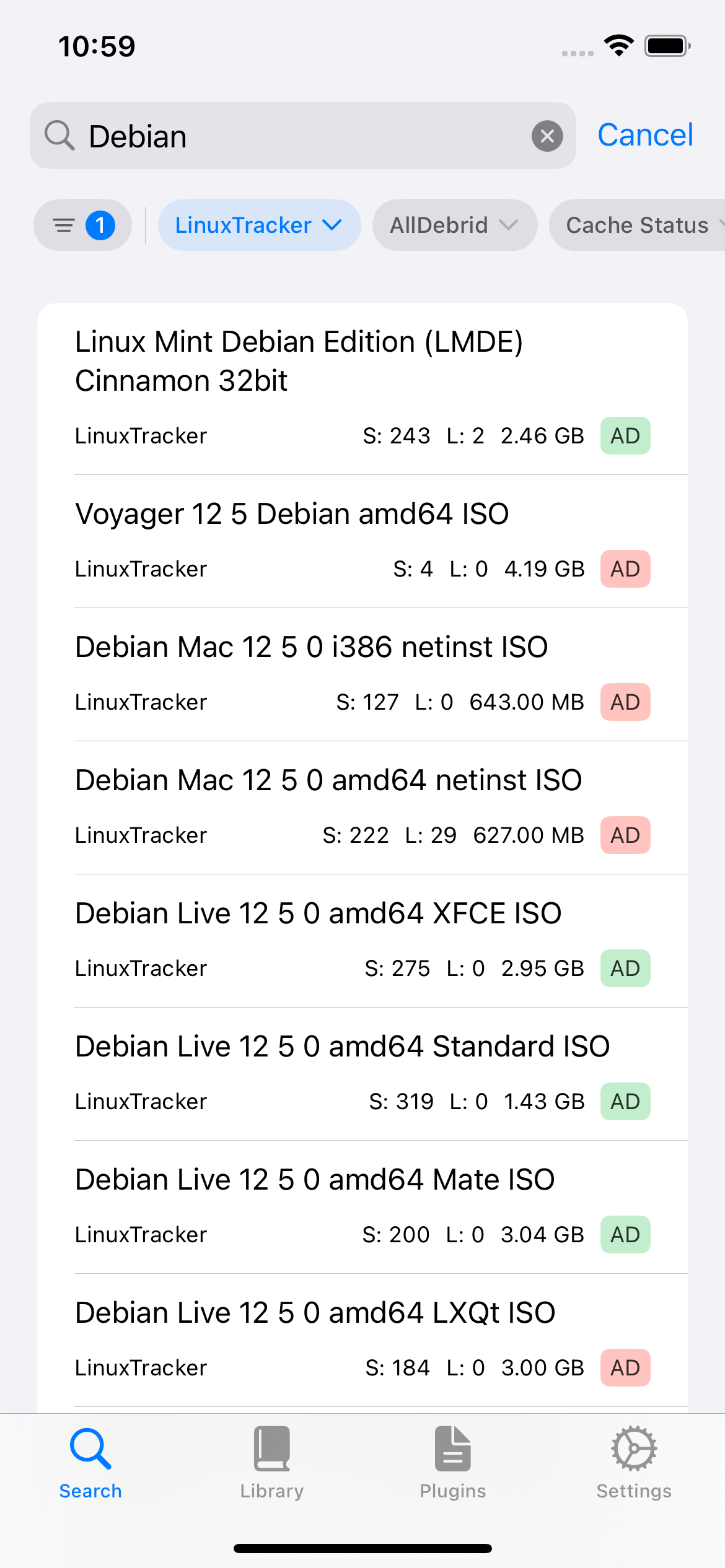725x1568 pixels.
Task: Choose Debian Live amd64 LXQt ISO
Action: (362, 1339)
